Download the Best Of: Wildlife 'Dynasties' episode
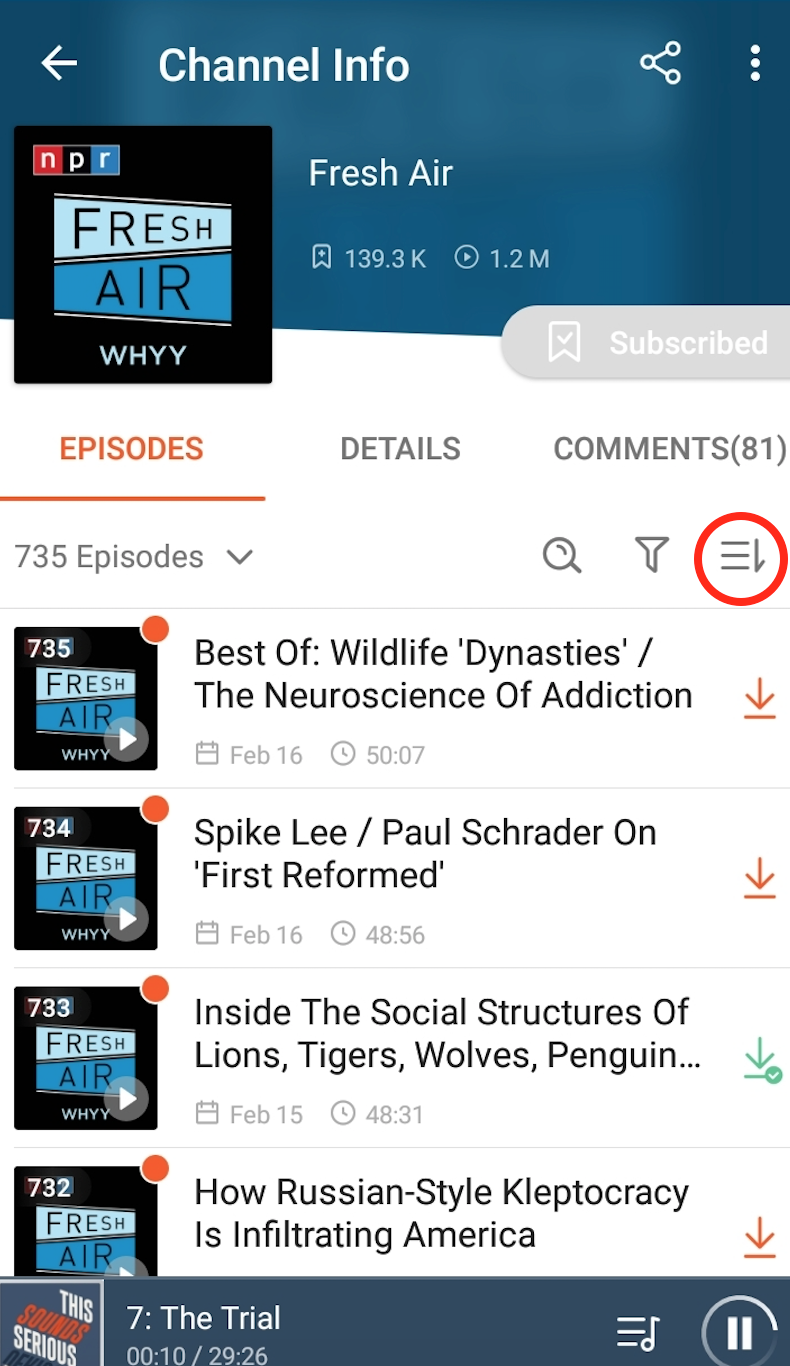790x1366 pixels. pos(760,698)
